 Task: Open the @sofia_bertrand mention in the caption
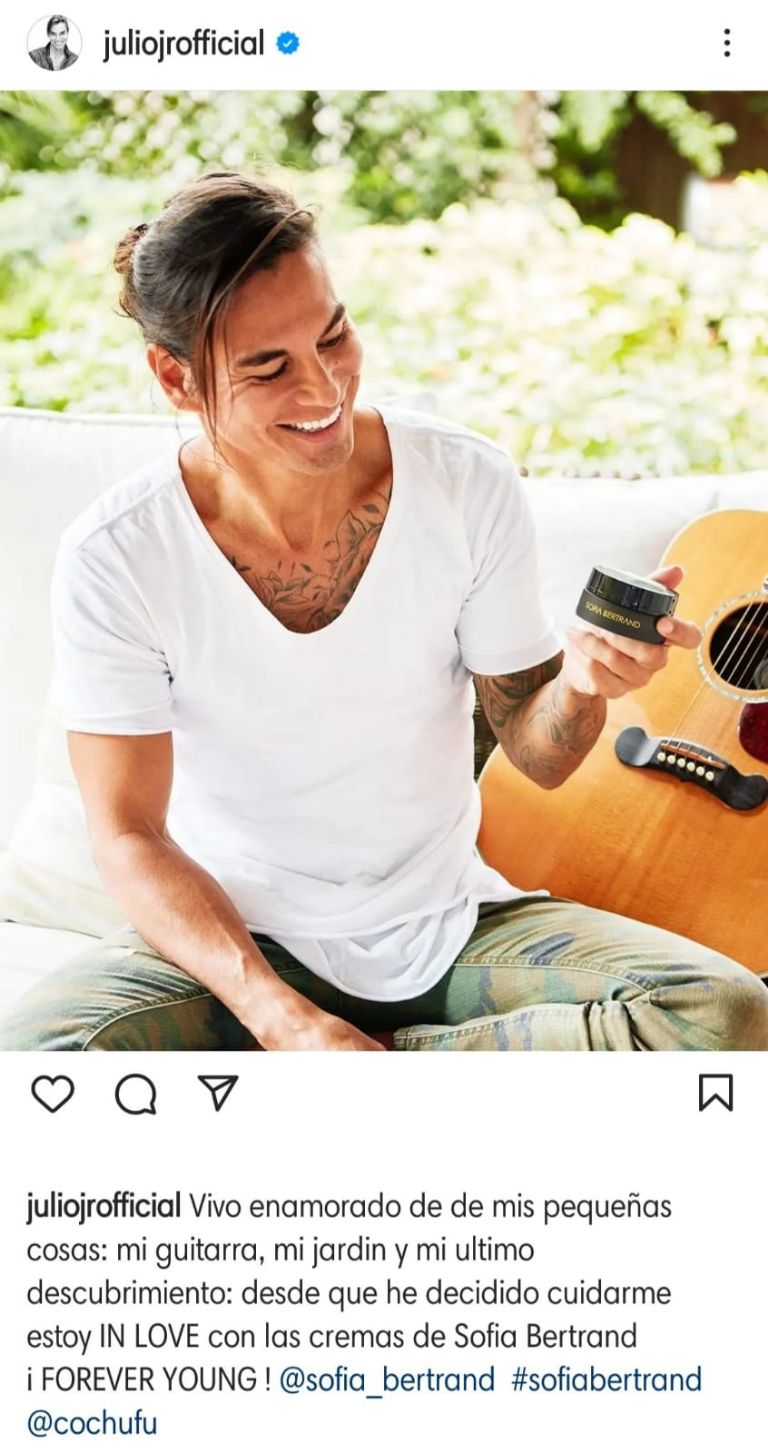388,1380
